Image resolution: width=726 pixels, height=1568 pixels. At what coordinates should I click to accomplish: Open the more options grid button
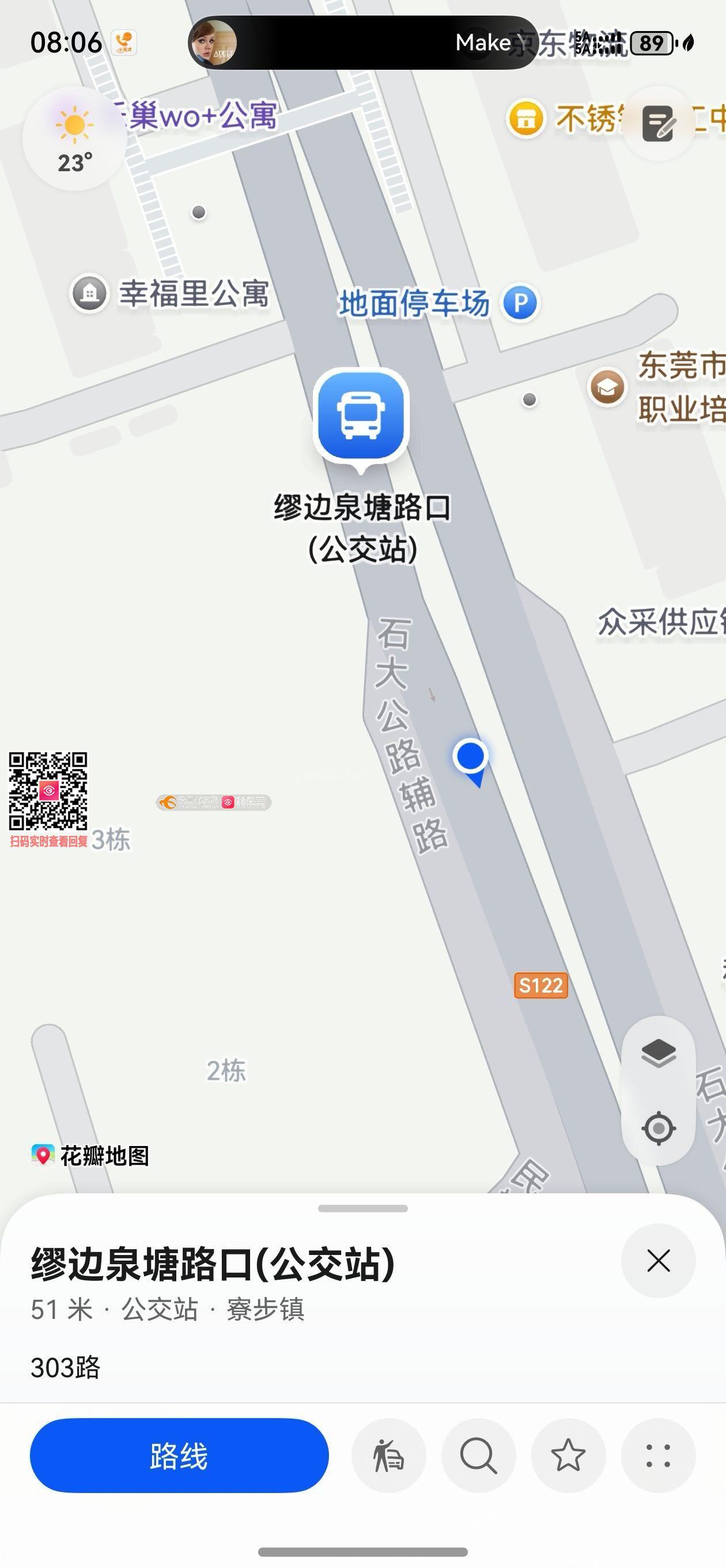pyautogui.click(x=658, y=1455)
